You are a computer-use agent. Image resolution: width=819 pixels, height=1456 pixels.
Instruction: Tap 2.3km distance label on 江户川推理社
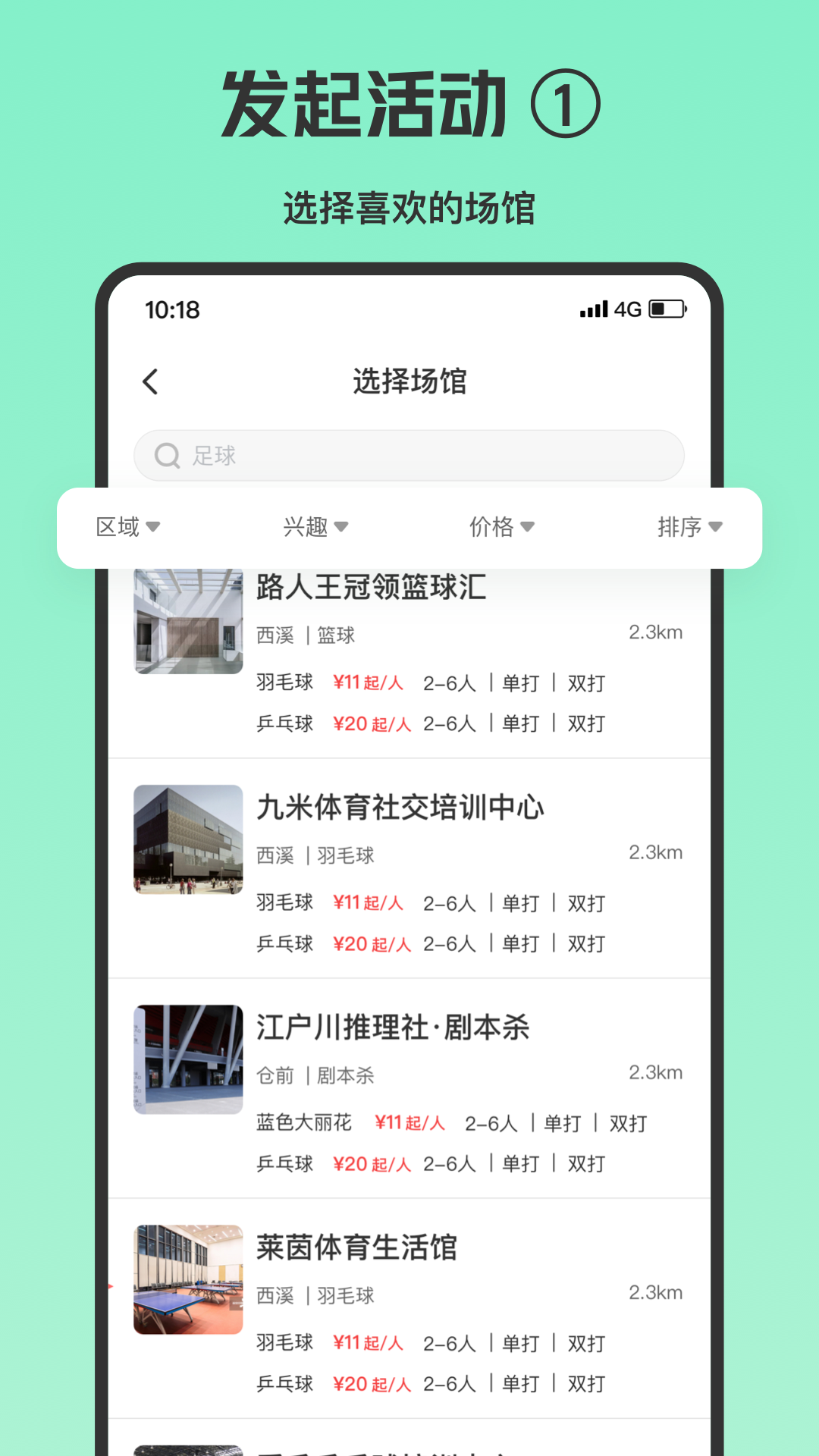click(x=657, y=1072)
